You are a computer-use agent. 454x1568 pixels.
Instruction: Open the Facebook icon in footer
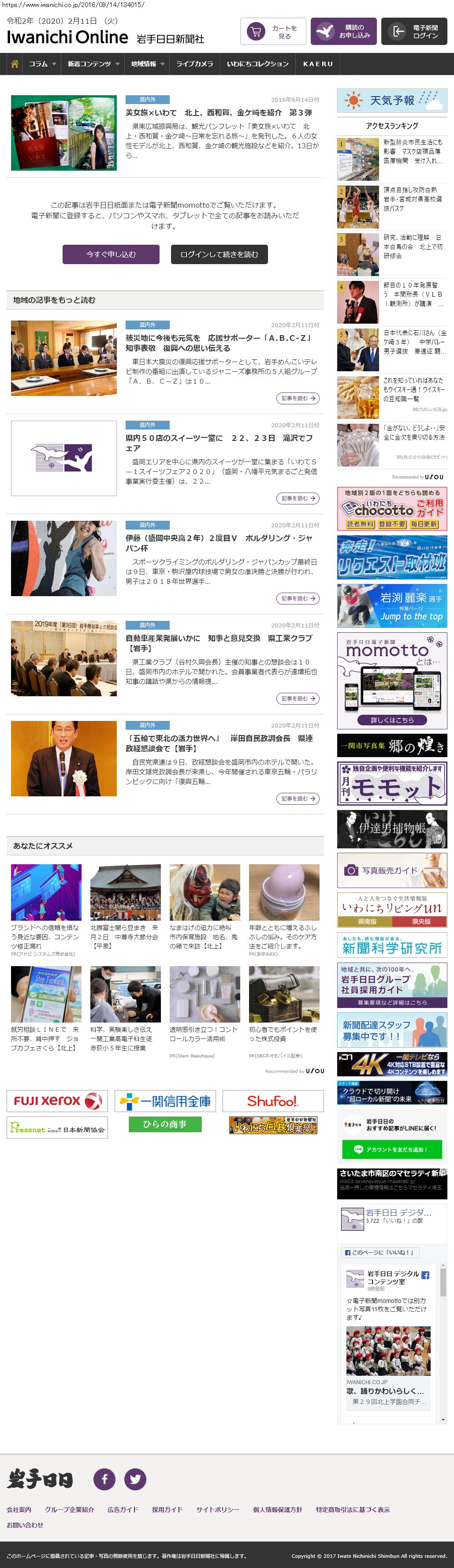pyautogui.click(x=104, y=1478)
